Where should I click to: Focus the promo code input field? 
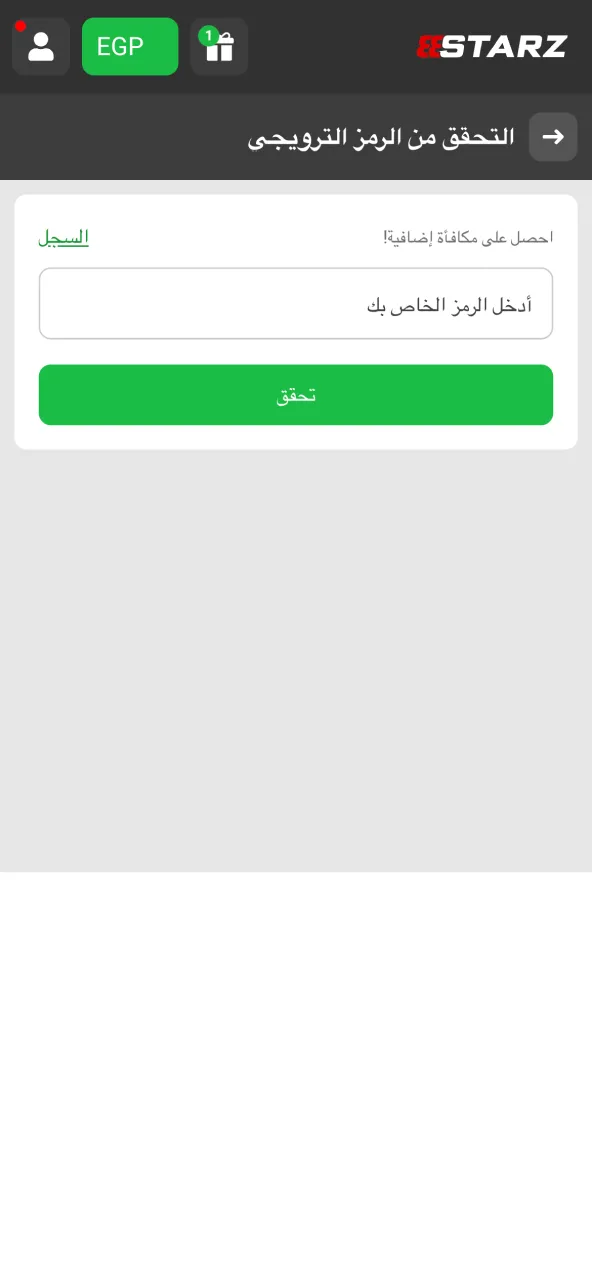point(296,304)
